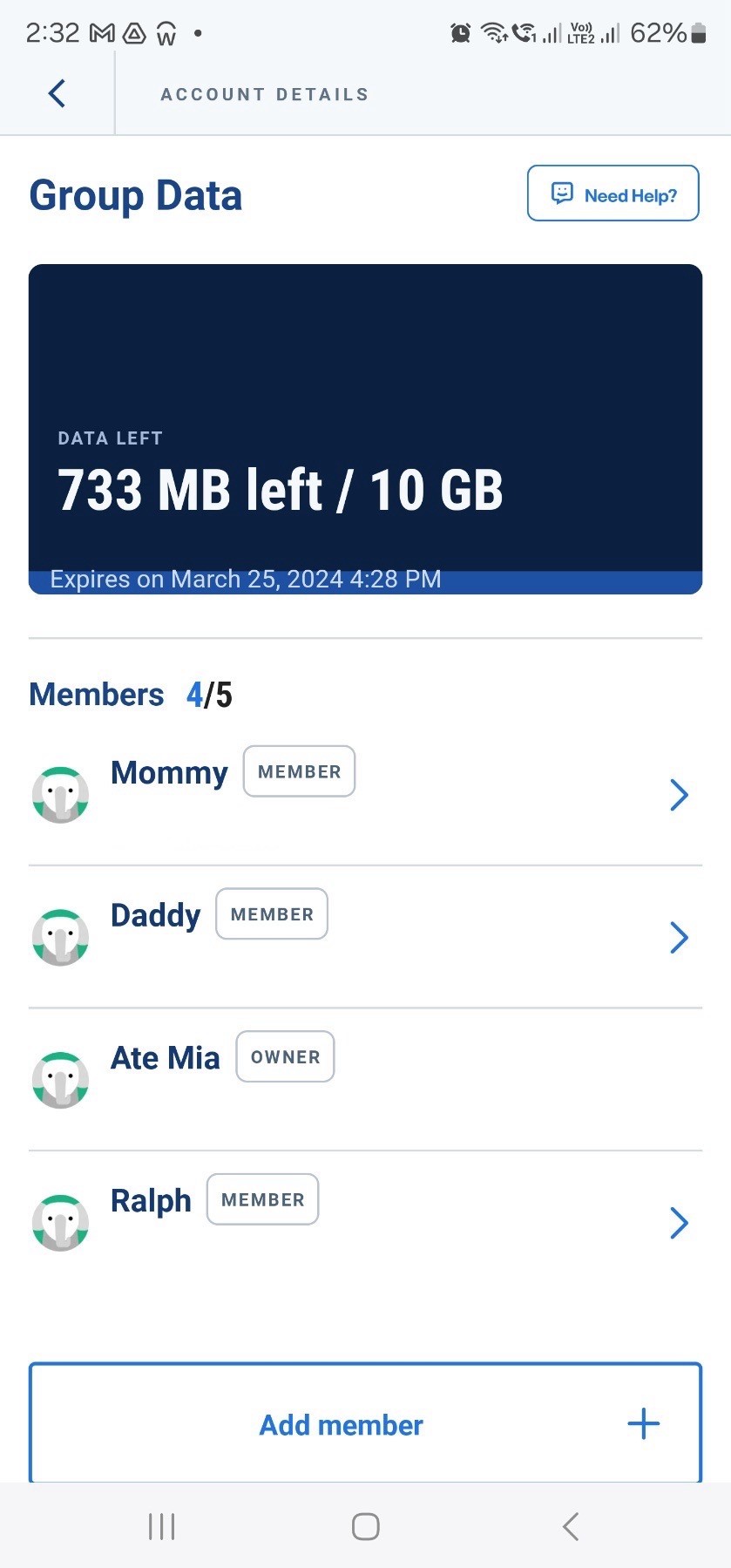Tap the Need Help button
731x1568 pixels.
[613, 193]
